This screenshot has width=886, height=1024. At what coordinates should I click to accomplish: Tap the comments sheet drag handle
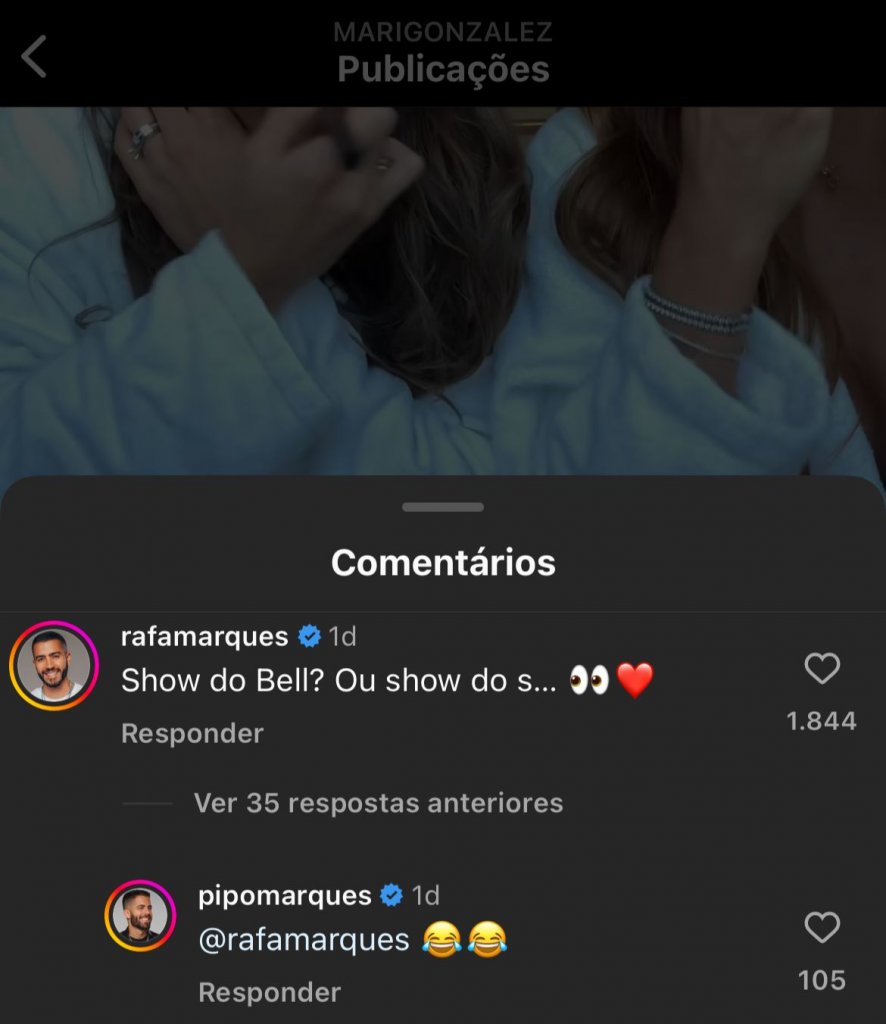click(443, 507)
